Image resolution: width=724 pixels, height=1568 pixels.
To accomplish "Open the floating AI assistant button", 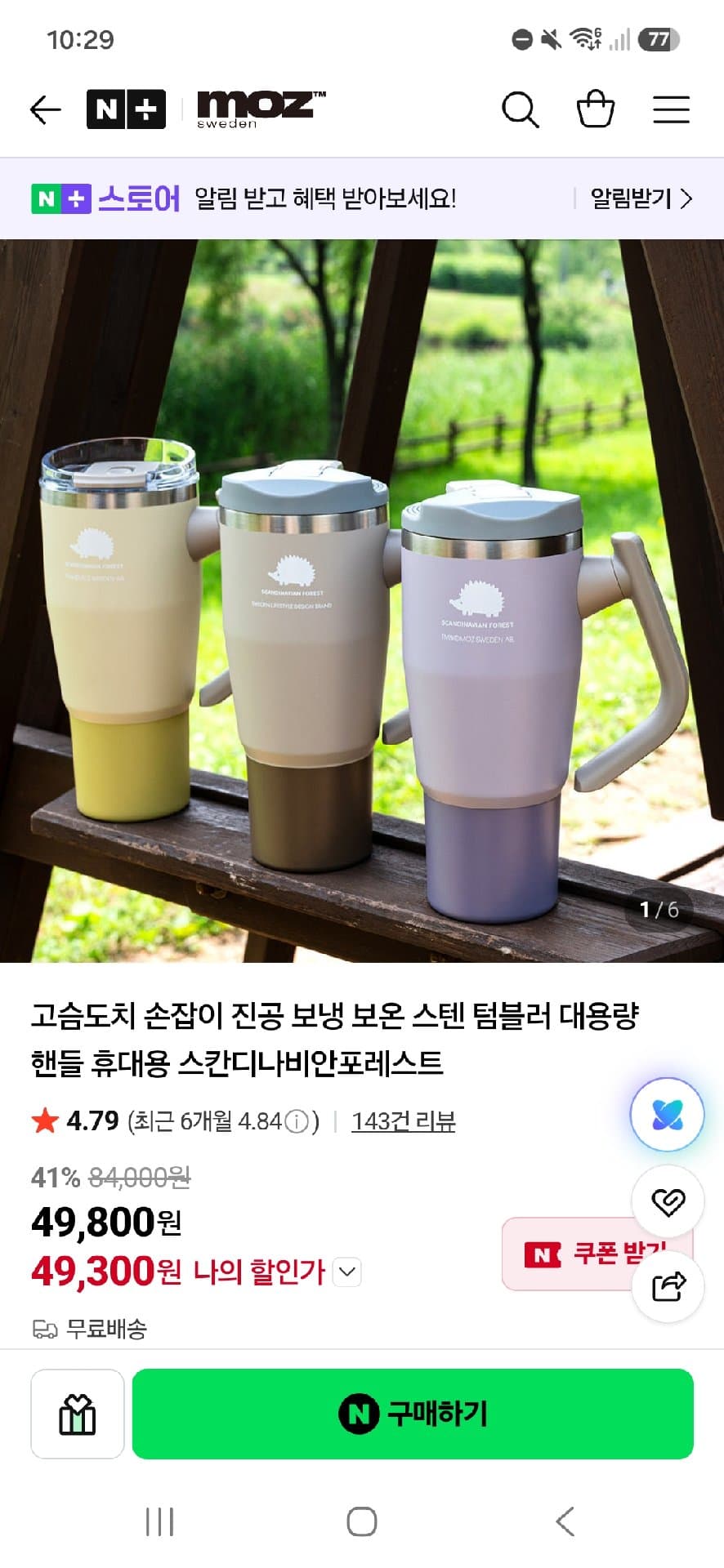I will point(667,1115).
